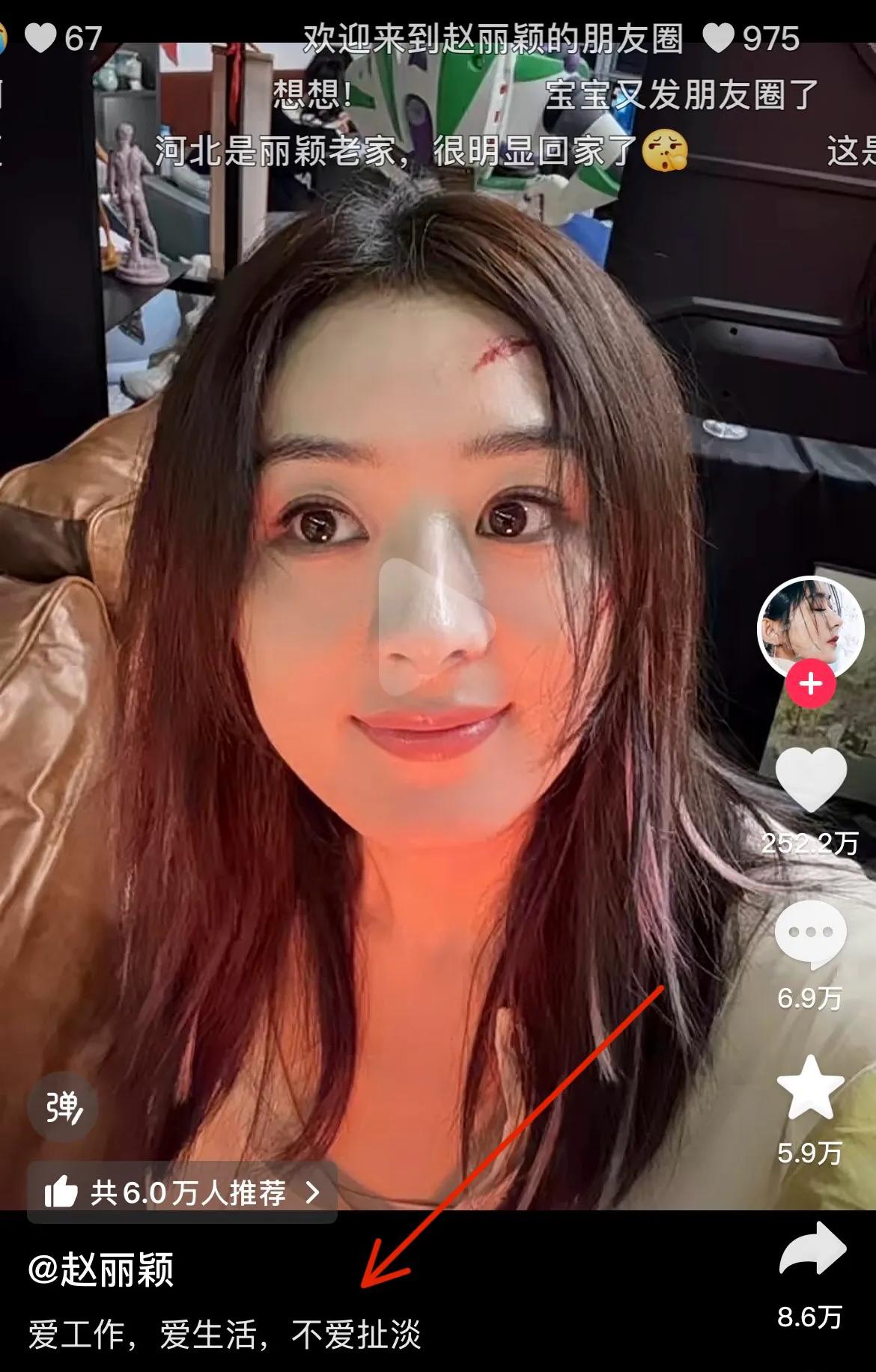Save the video with the star icon
Viewport: 876px width, 1372px height.
coord(810,1088)
